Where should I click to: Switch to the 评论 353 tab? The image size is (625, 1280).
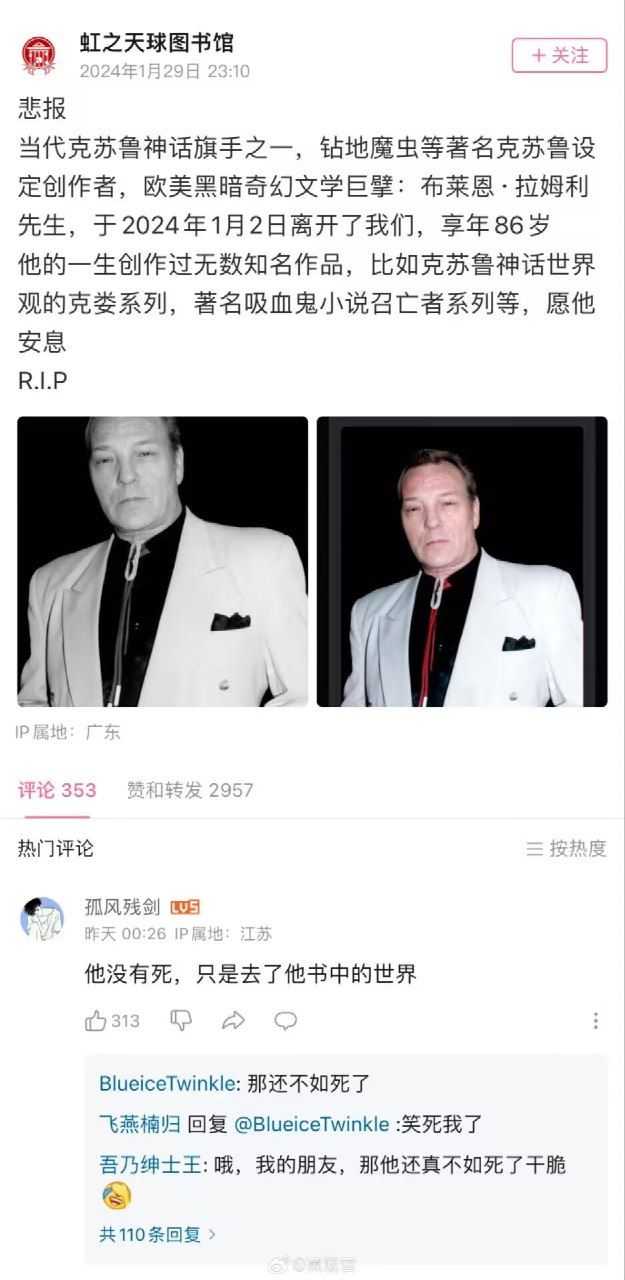[x=57, y=790]
